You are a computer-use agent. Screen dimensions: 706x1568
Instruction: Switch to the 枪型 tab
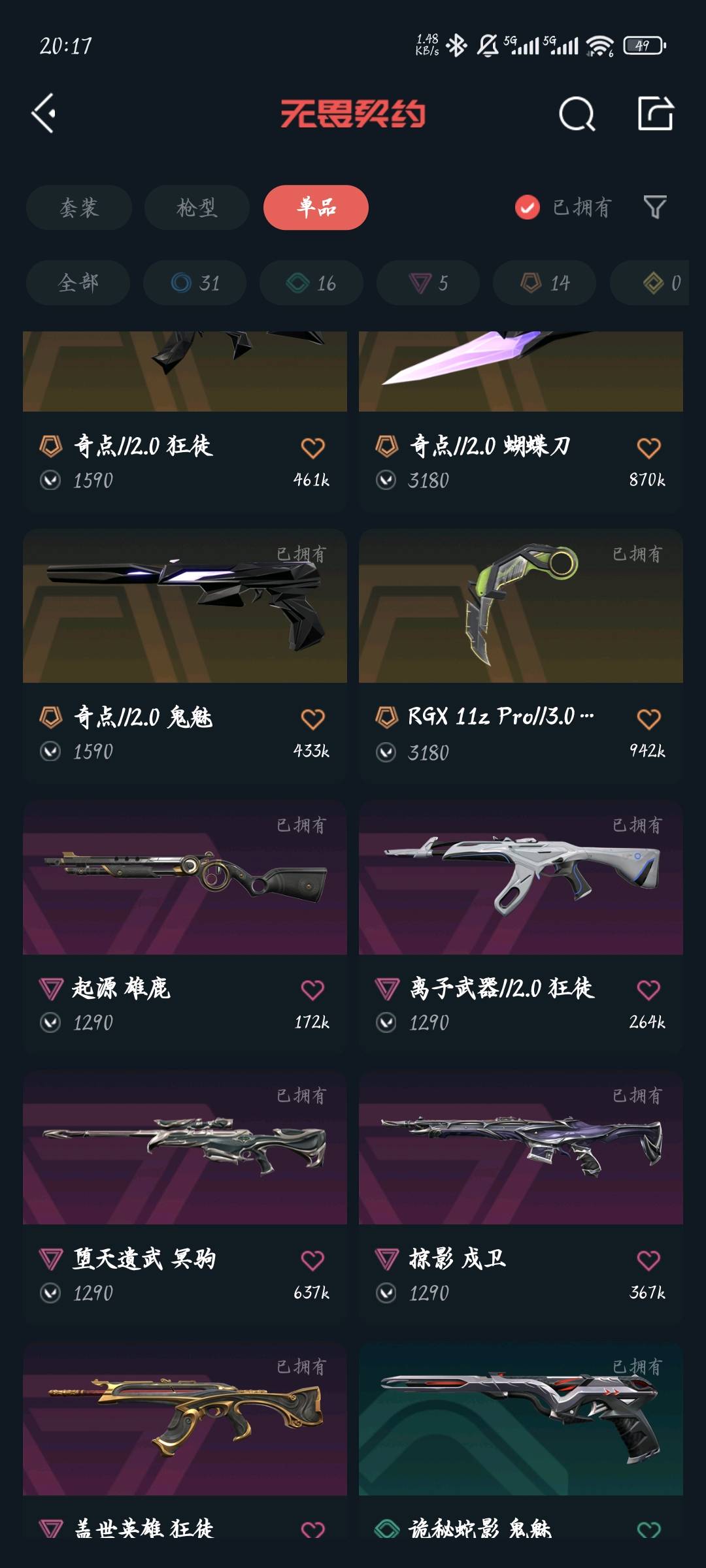[197, 208]
